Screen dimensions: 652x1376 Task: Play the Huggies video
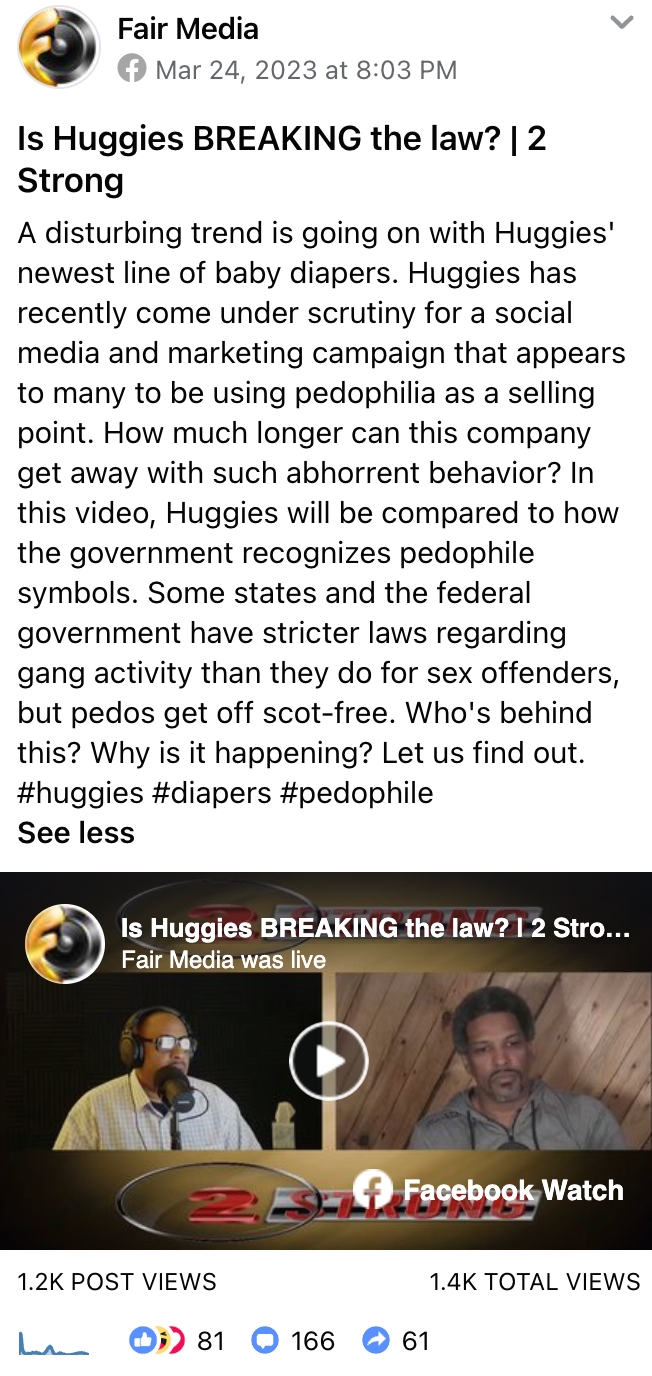(x=328, y=1061)
